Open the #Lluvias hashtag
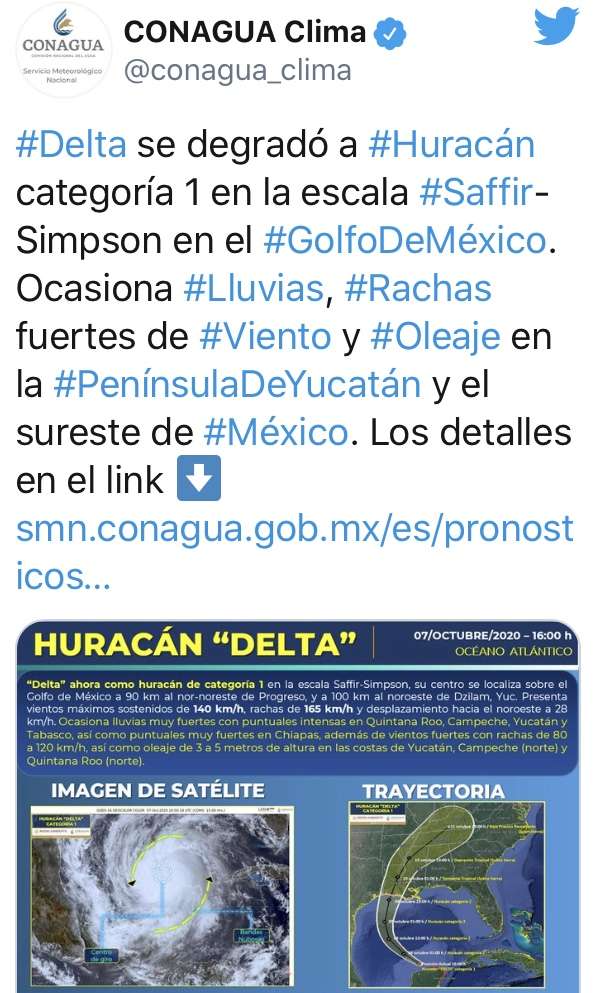The image size is (603, 993). click(x=254, y=289)
